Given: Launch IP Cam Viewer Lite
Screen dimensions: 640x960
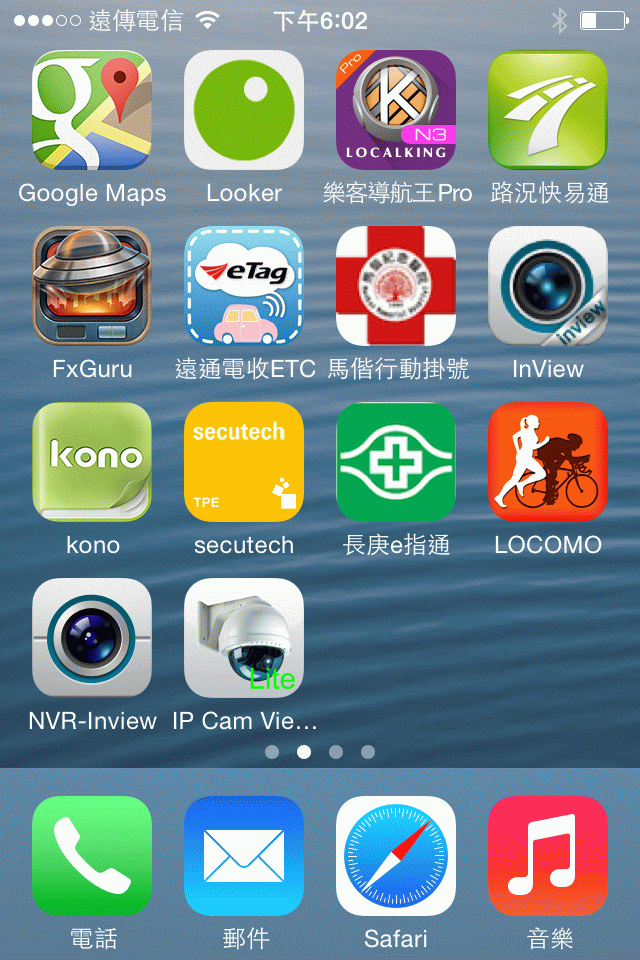Looking at the screenshot, I should [x=244, y=638].
